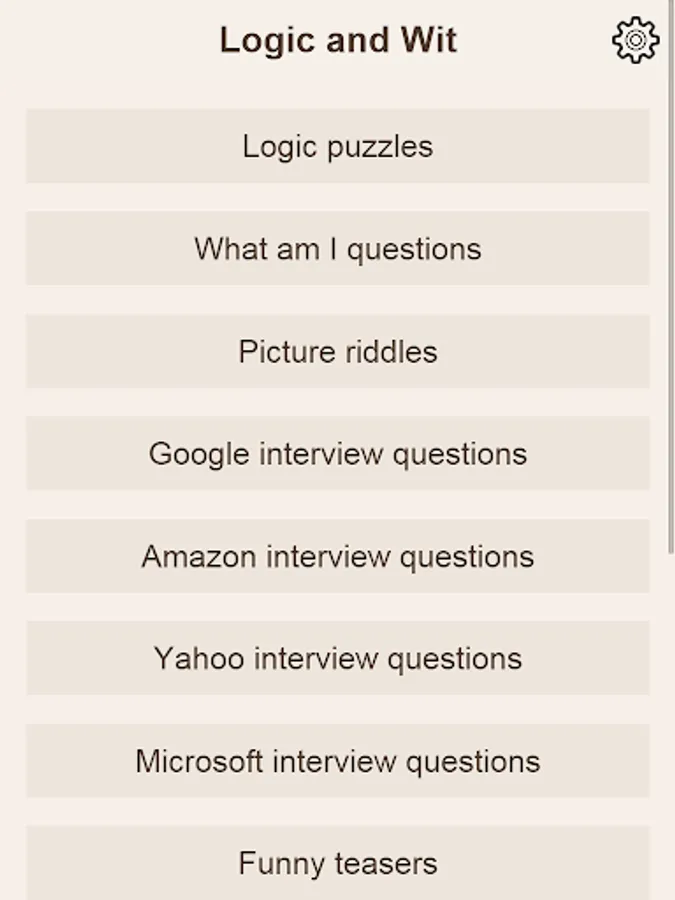Open the Logic puzzles category
Viewport: 675px width, 900px height.
338,147
